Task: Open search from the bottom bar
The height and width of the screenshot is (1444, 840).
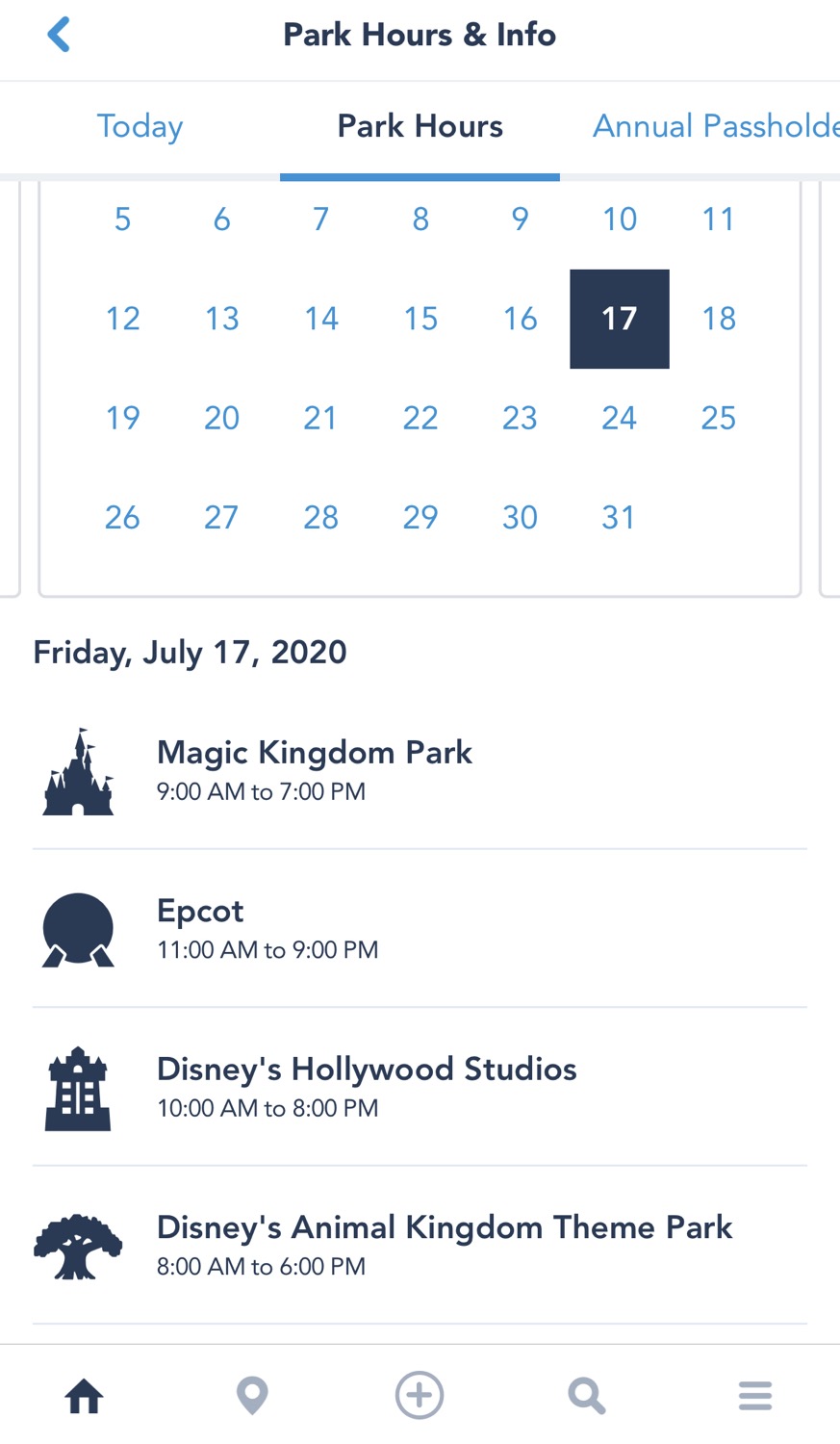Action: pos(587,1395)
